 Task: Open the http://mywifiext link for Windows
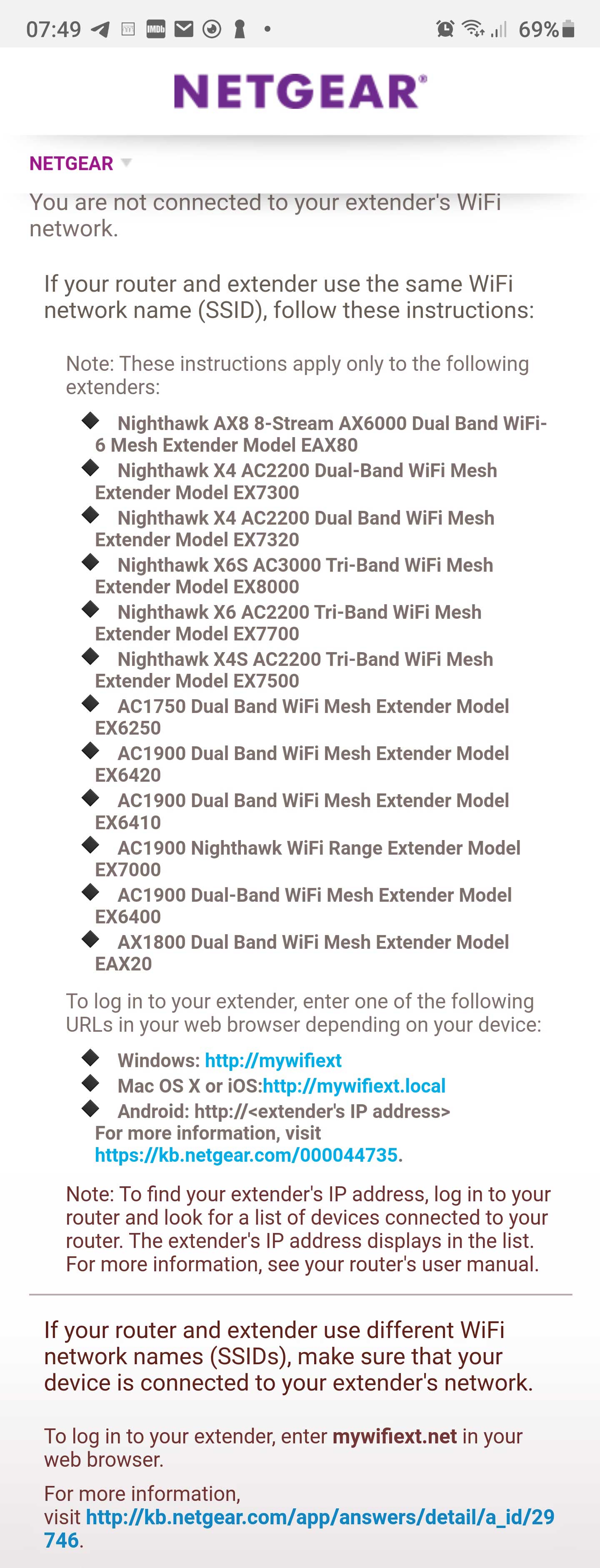272,1060
